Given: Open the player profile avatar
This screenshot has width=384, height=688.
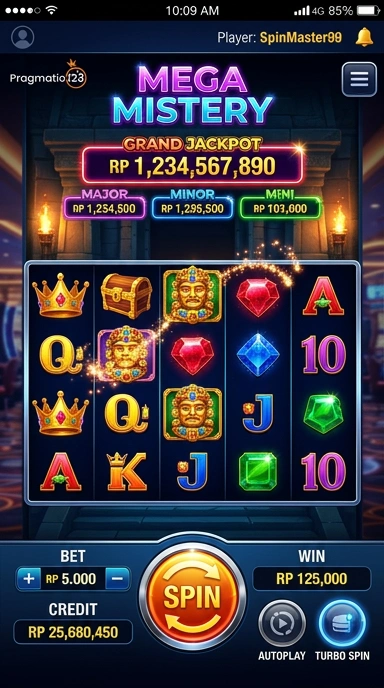Looking at the screenshot, I should click(x=22, y=37).
